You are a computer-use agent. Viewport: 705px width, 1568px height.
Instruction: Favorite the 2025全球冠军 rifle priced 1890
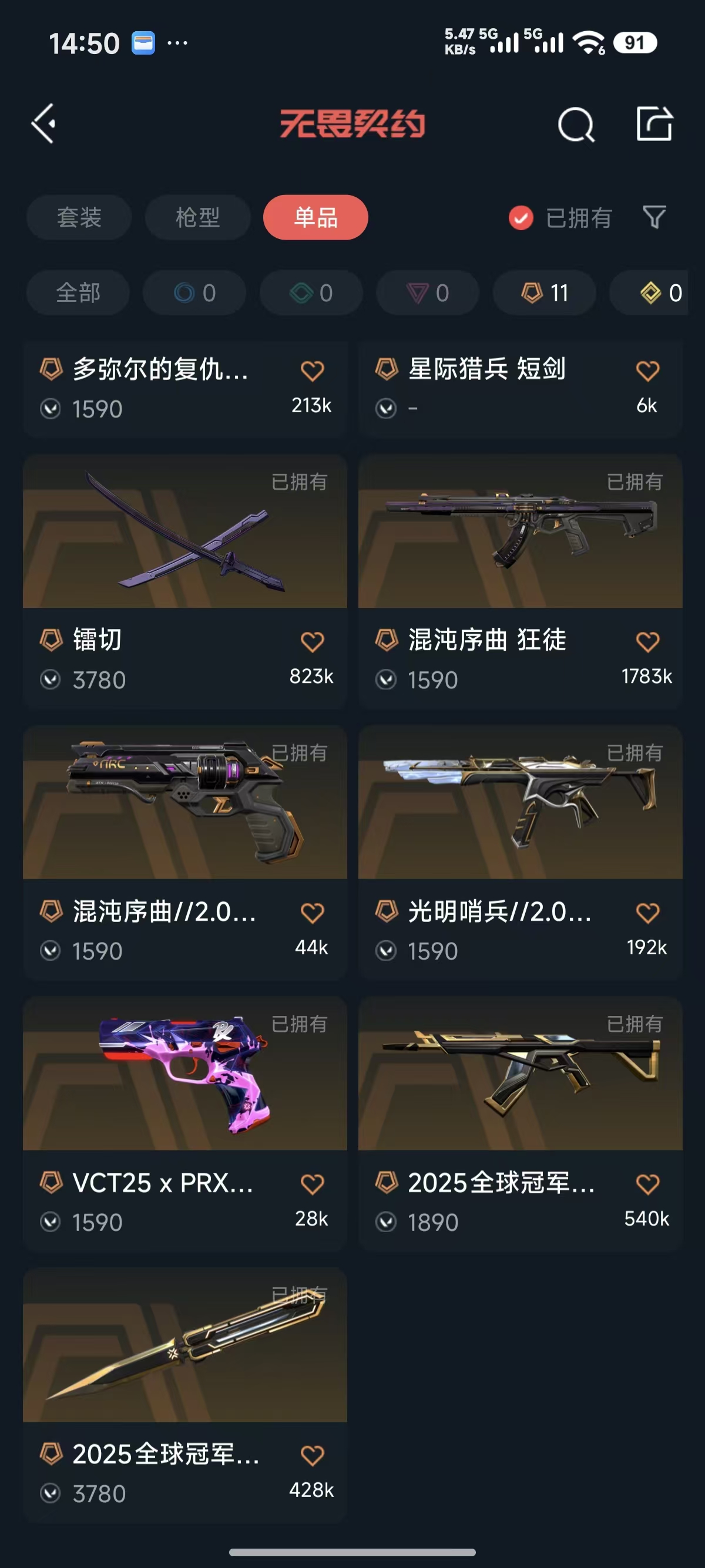[647, 1184]
